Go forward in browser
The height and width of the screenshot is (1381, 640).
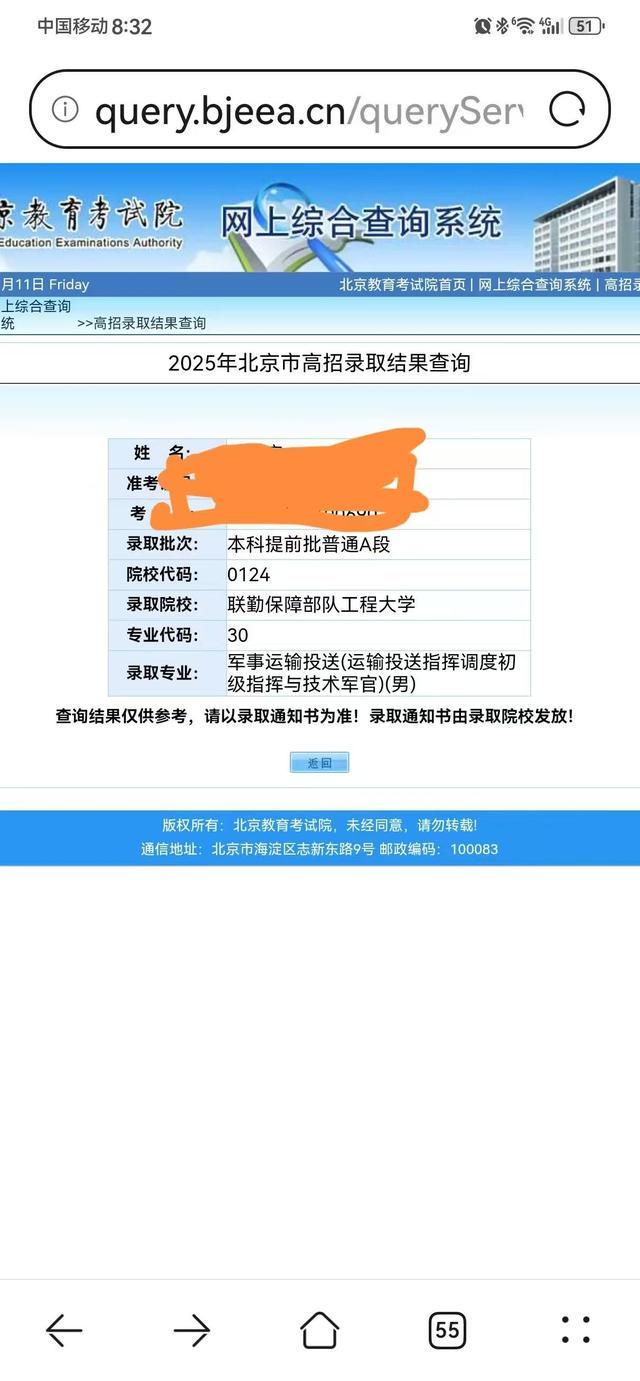pos(191,1329)
